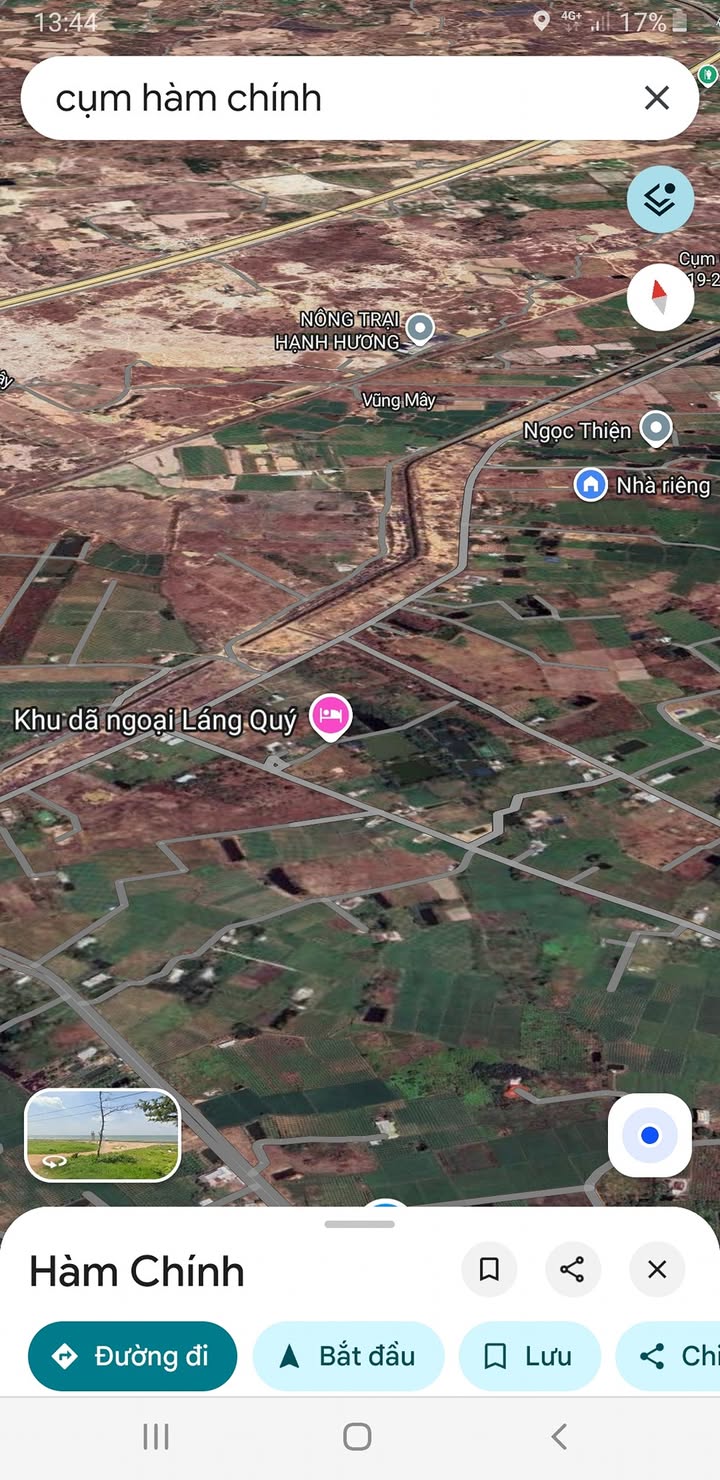This screenshot has width=720, height=1480.
Task: Tap the compass to reset map orientation
Action: [x=660, y=297]
